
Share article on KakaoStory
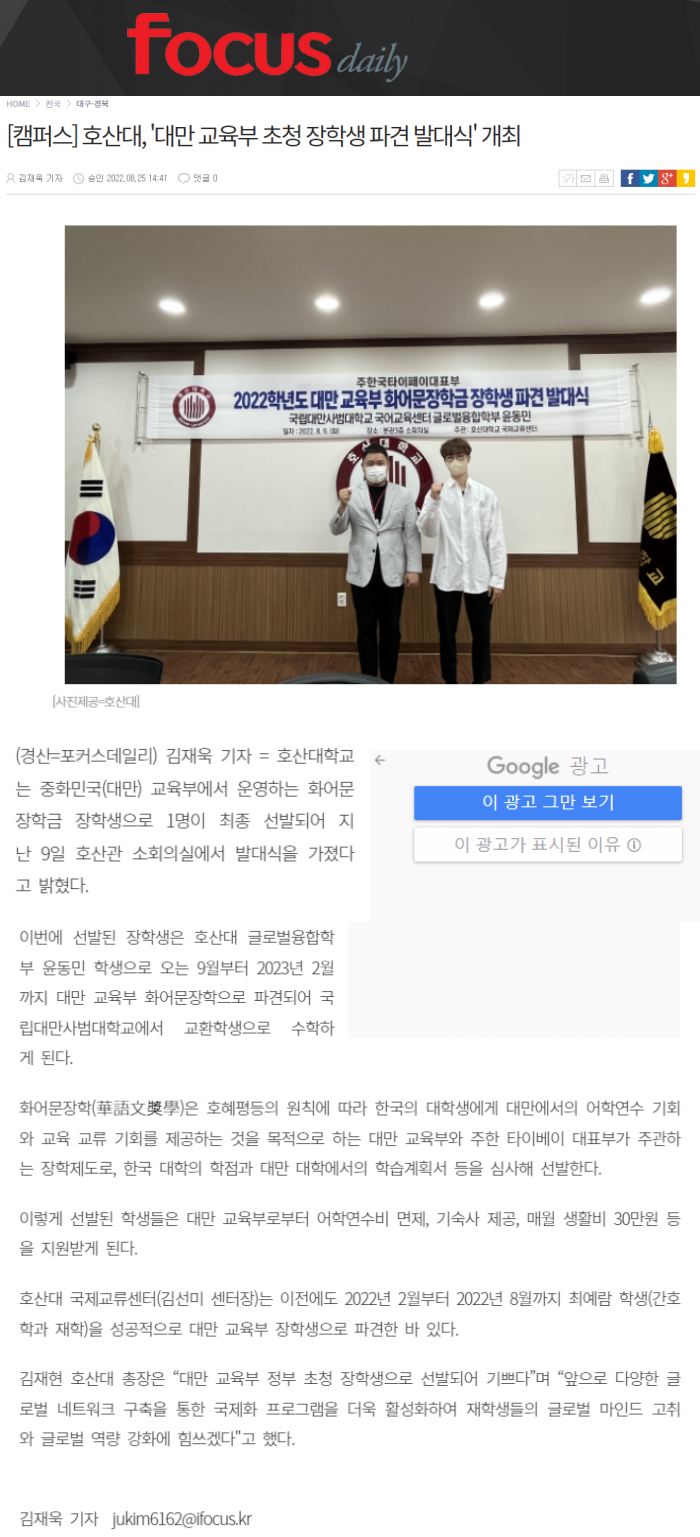click(x=686, y=178)
